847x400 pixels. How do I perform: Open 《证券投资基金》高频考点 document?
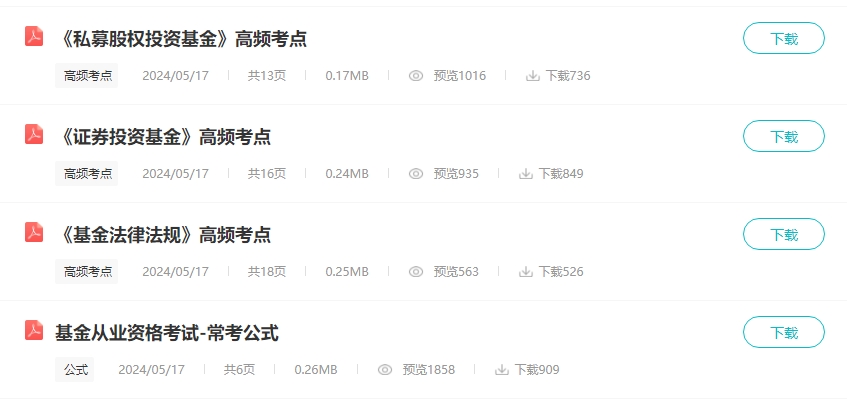click(165, 137)
